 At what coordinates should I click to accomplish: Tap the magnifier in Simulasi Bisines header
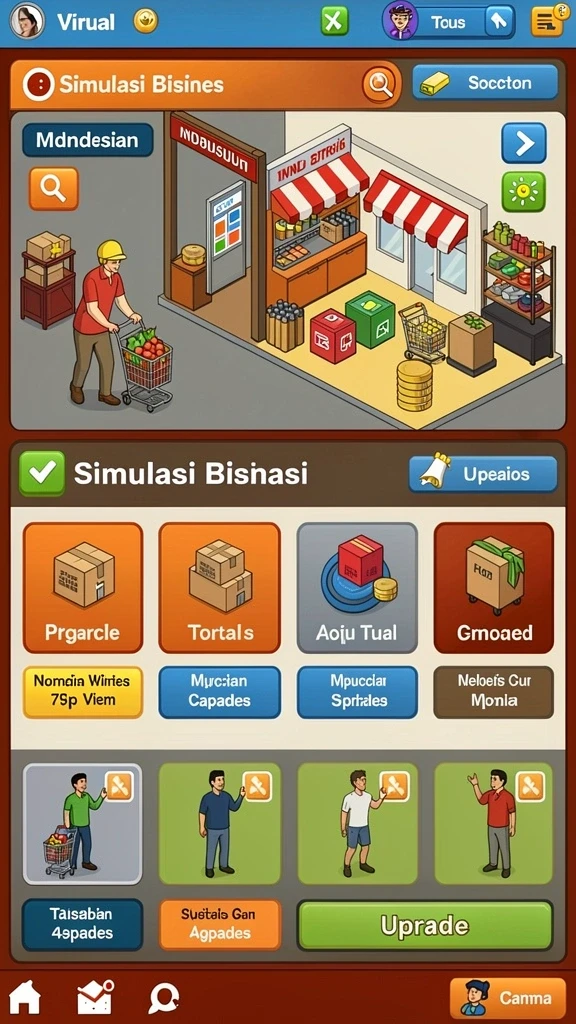tap(381, 84)
